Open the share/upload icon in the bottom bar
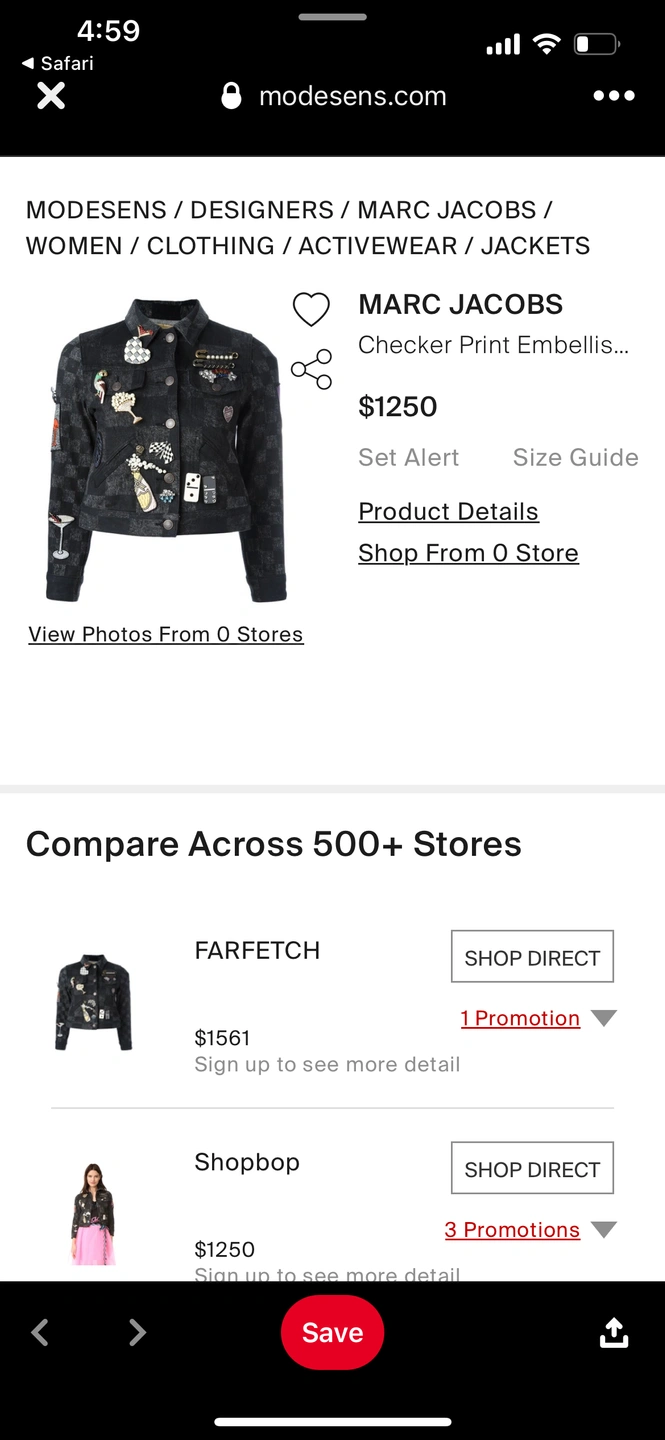 (x=614, y=1332)
